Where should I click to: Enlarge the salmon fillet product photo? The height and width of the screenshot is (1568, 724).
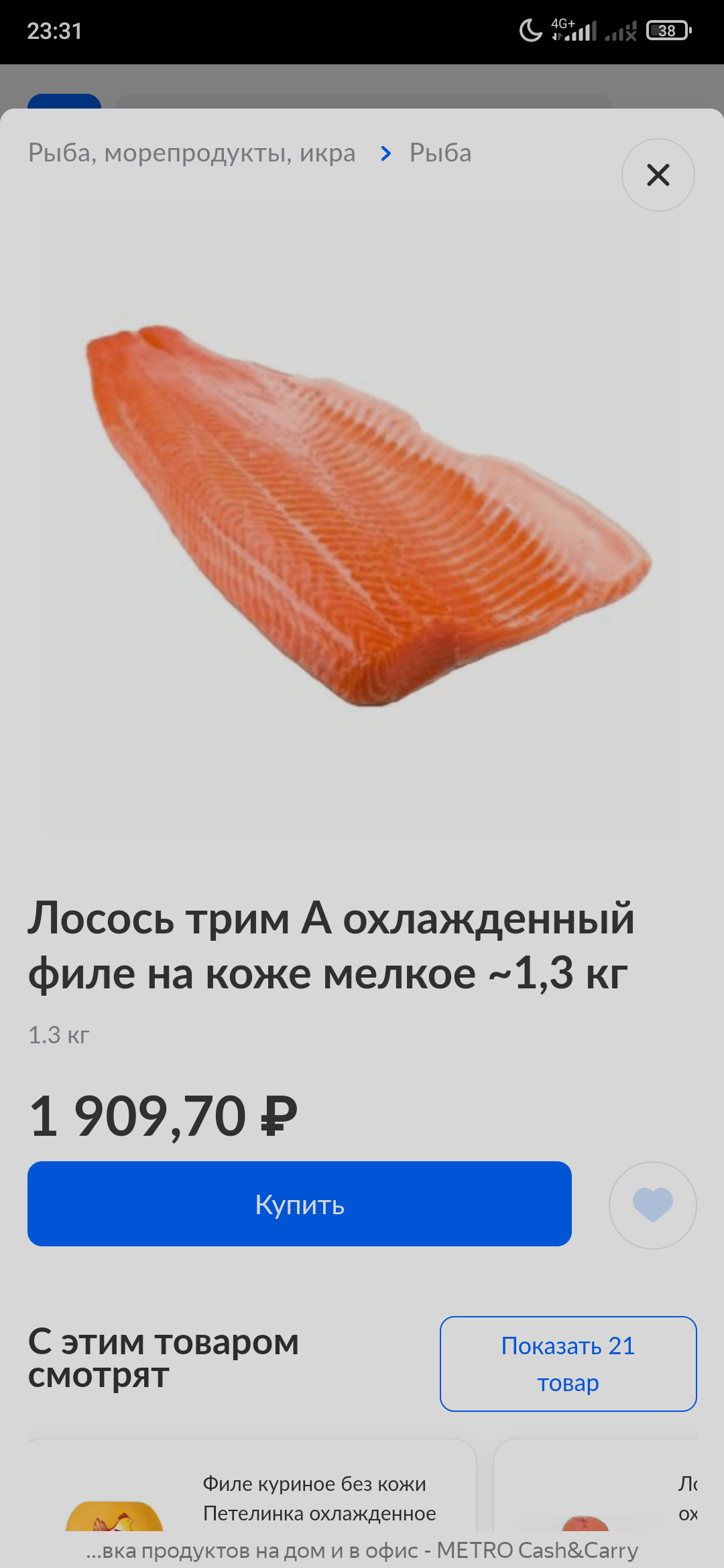pyautogui.click(x=362, y=516)
